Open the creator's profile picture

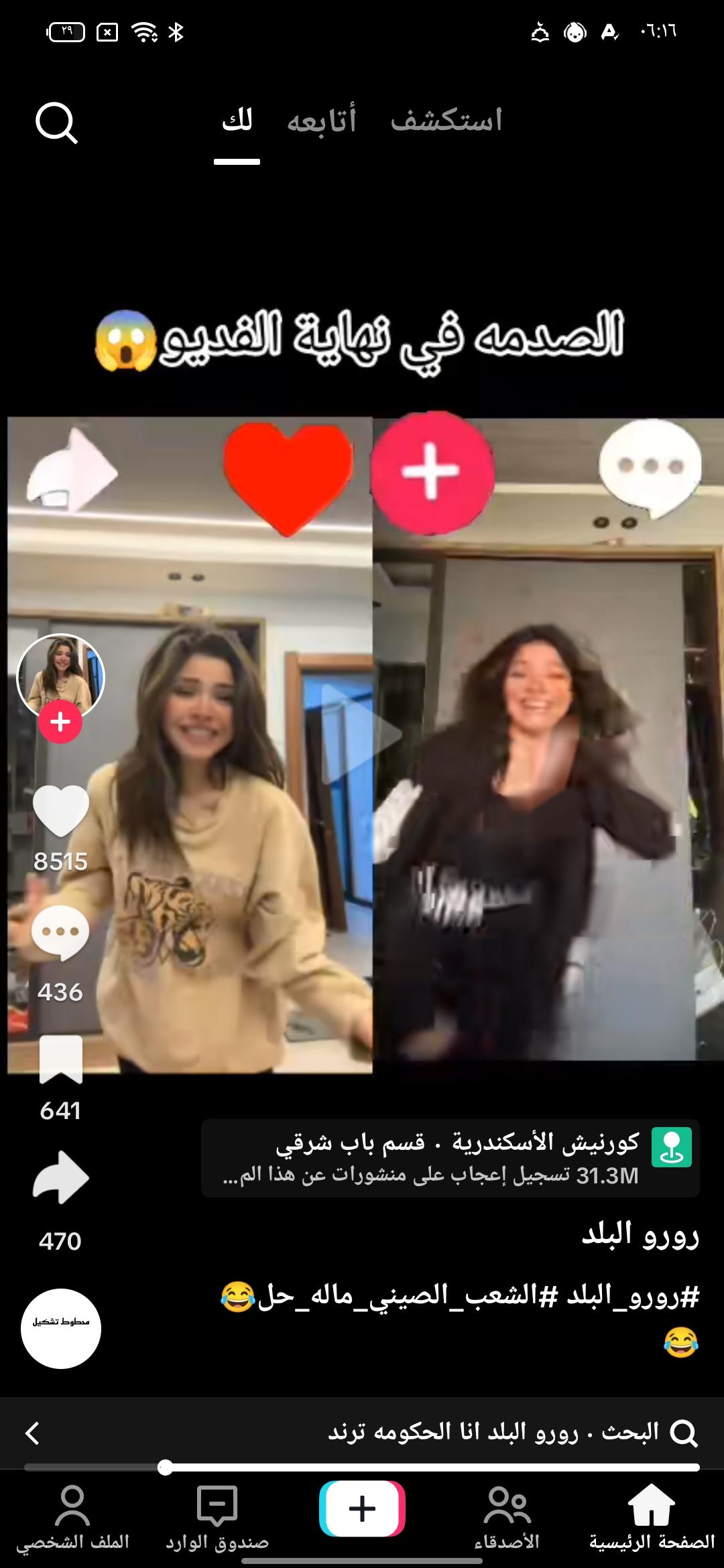coord(60,677)
